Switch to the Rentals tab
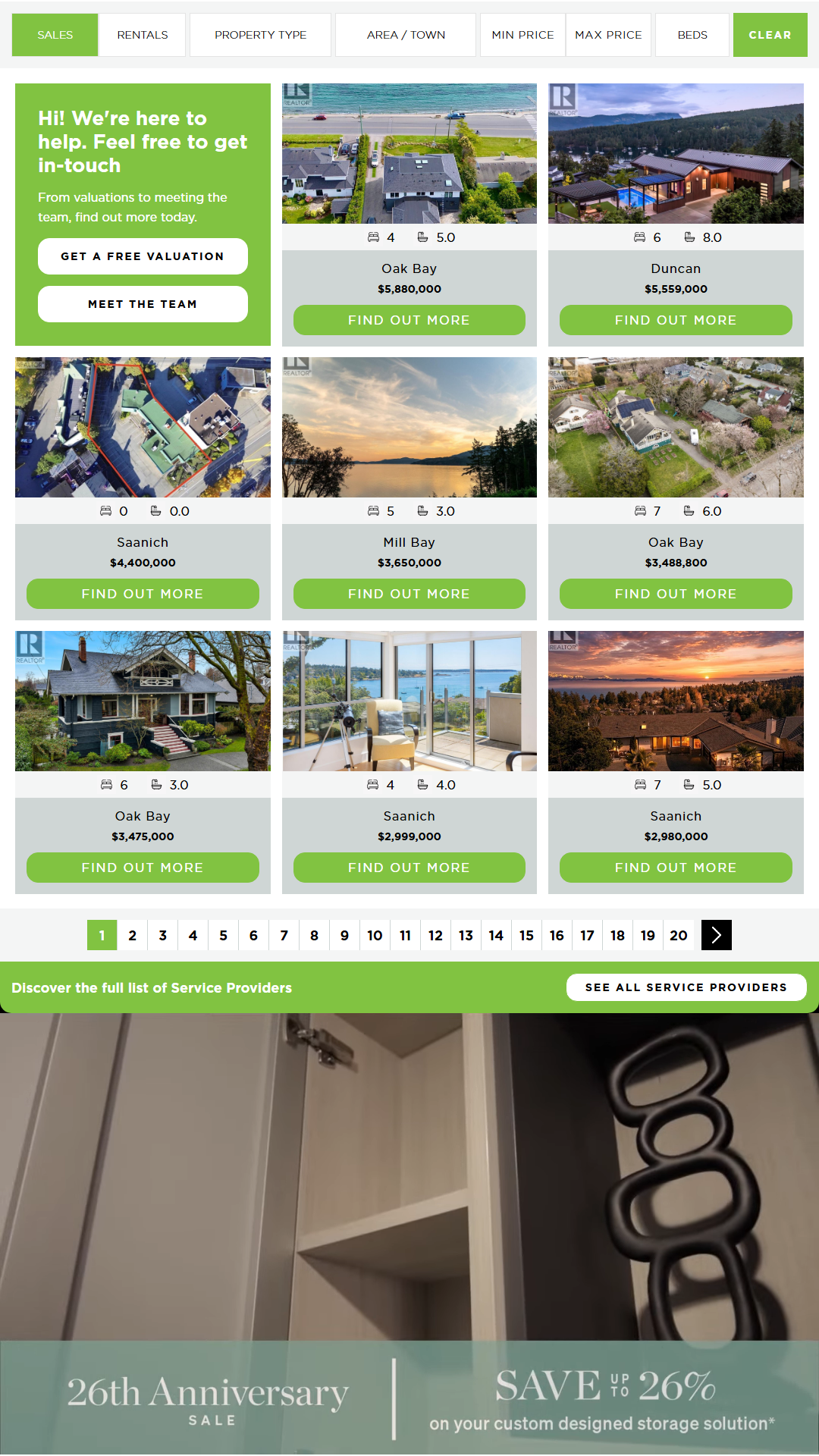 143,35
